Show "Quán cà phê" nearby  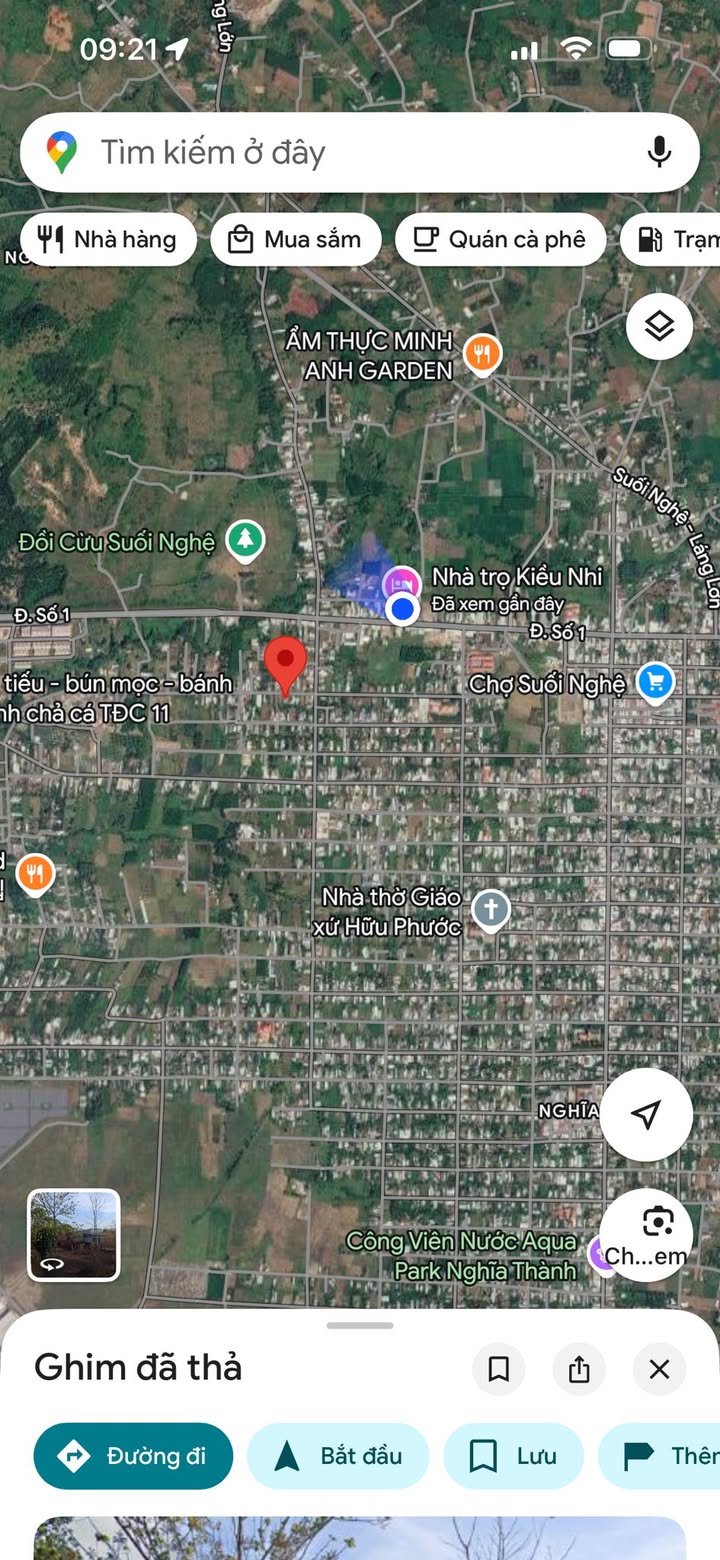coord(500,240)
